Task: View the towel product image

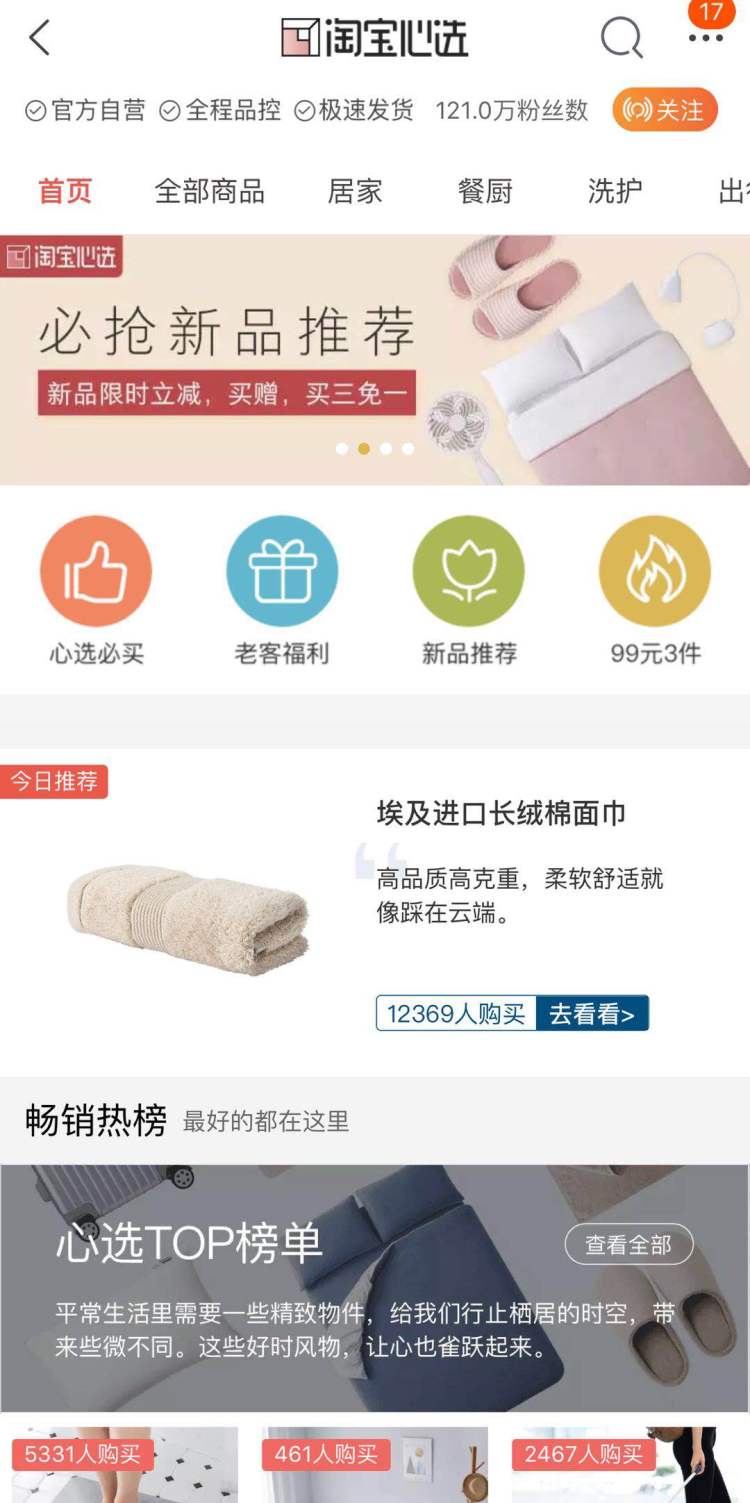Action: tap(188, 919)
